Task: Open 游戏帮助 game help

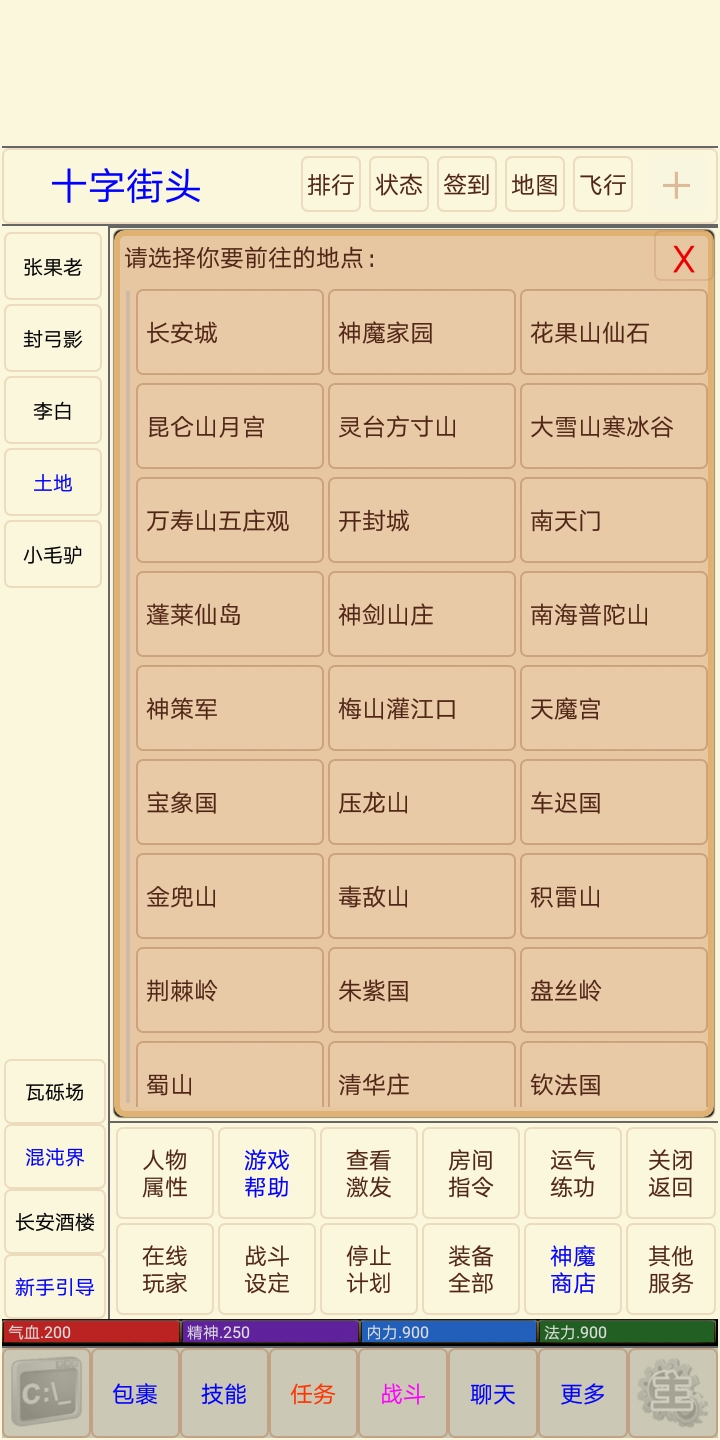Action: coord(266,1172)
